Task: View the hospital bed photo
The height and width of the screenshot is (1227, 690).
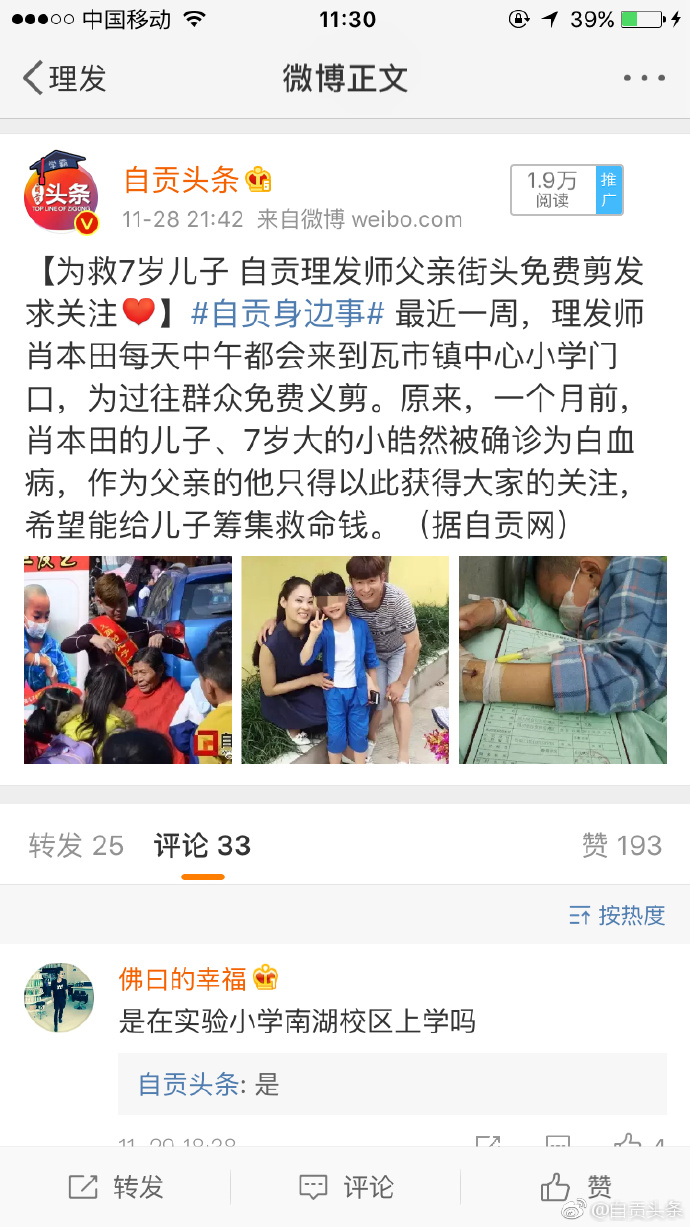Action: click(563, 660)
